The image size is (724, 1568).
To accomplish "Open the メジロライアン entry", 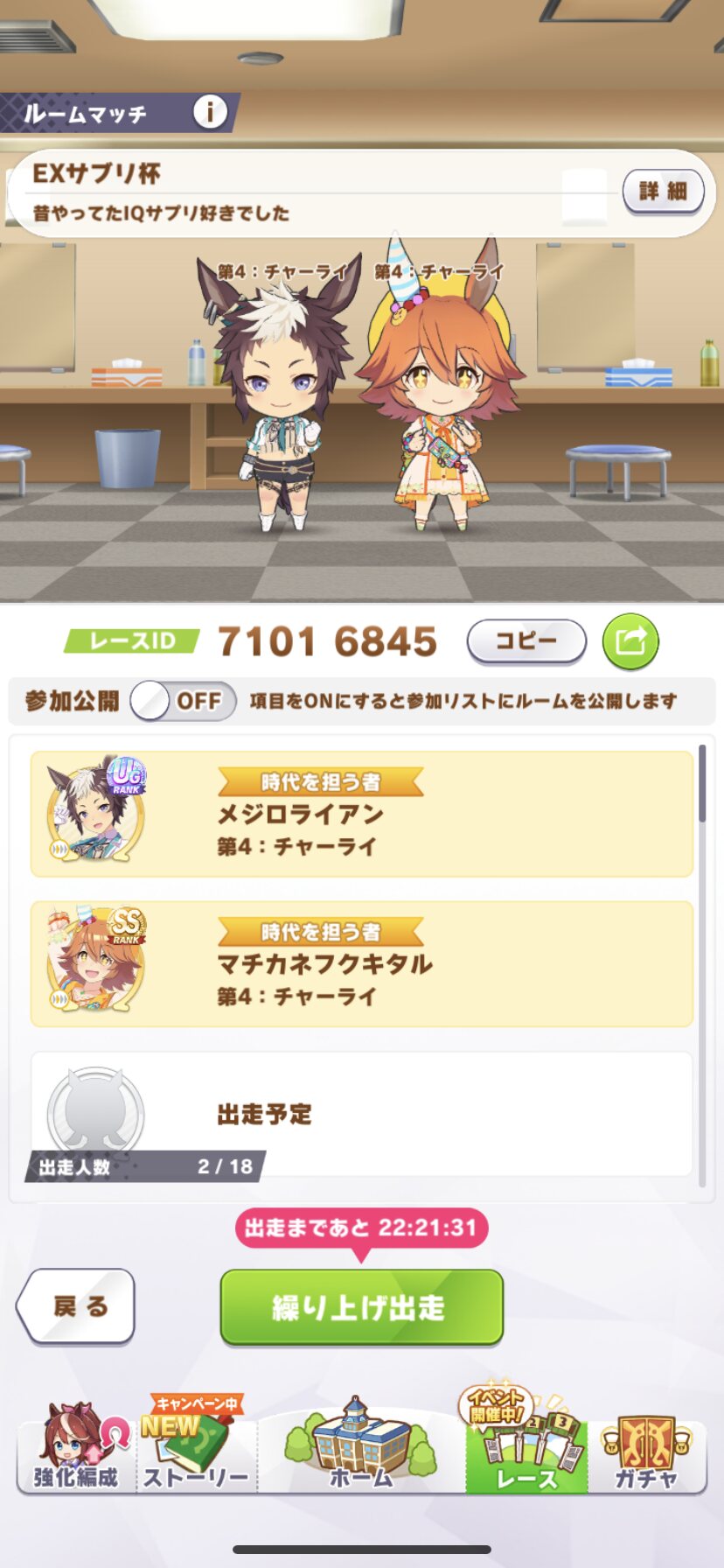I will click(362, 814).
